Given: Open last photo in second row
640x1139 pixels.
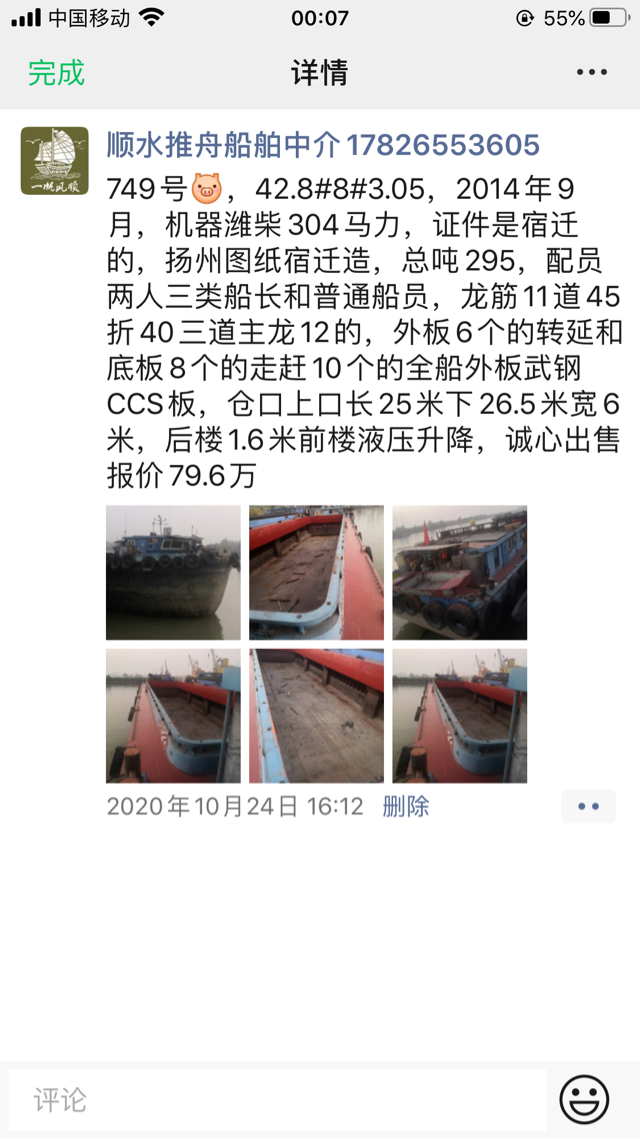Looking at the screenshot, I should coord(459,715).
